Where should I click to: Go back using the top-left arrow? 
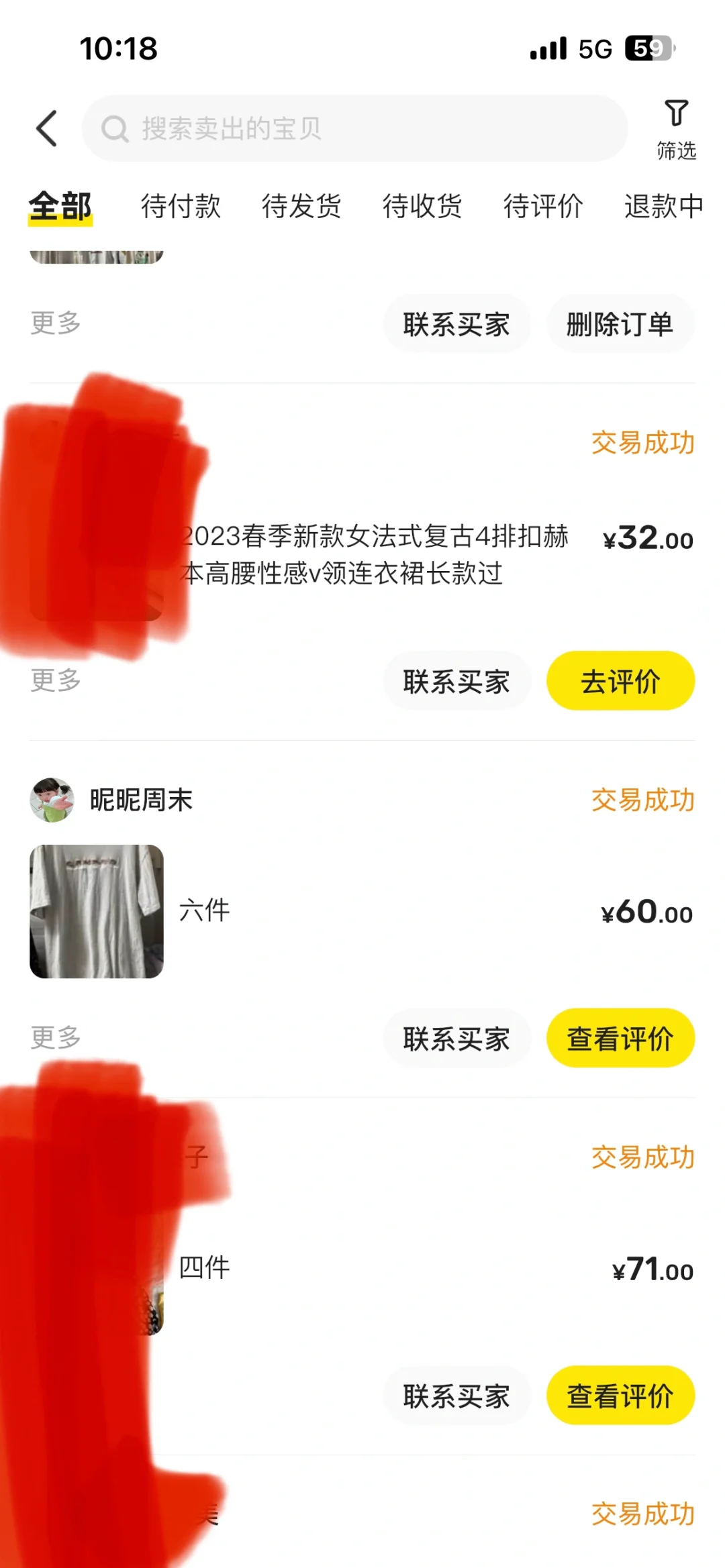pyautogui.click(x=46, y=127)
